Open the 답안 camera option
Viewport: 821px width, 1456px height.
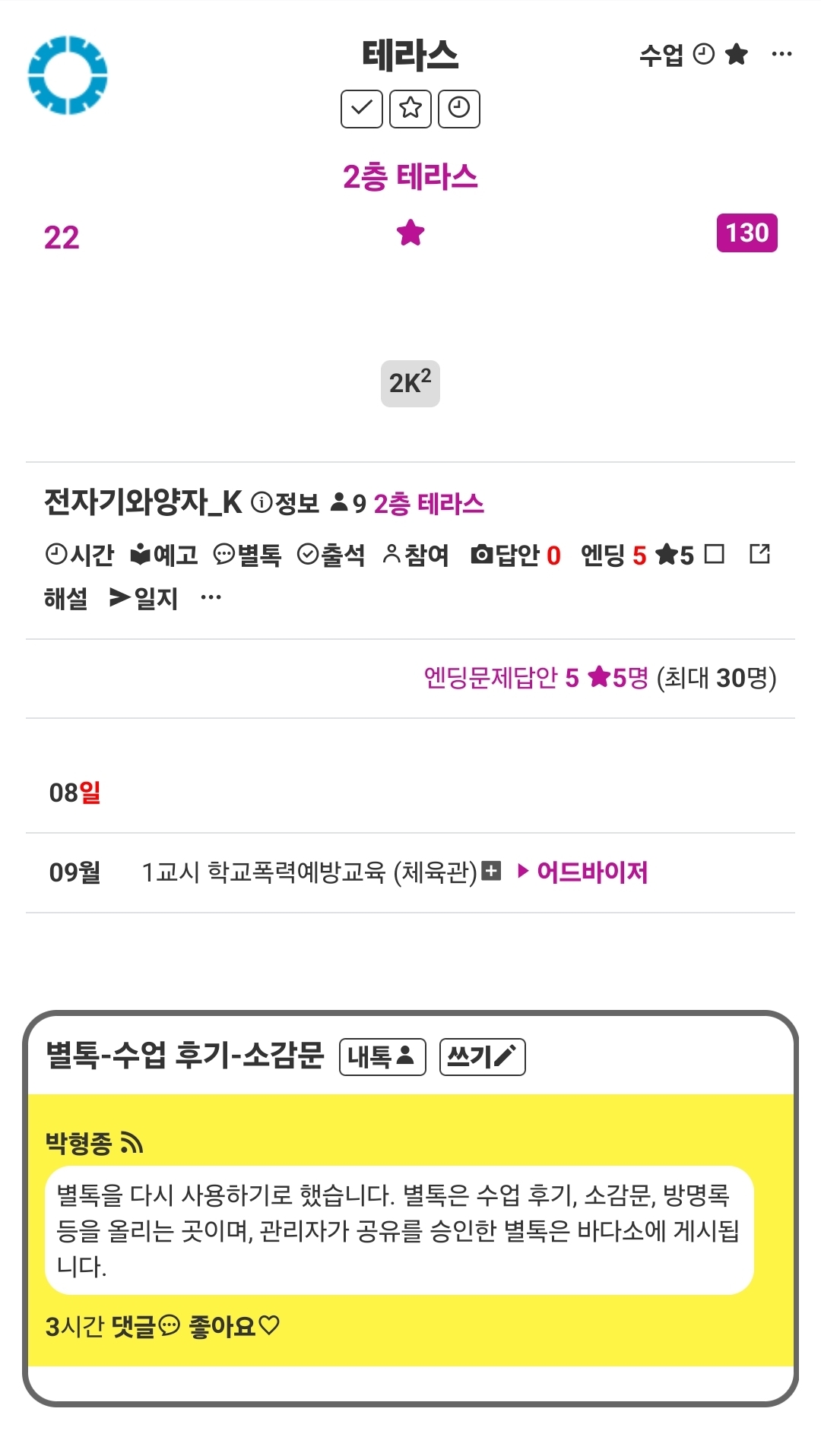point(516,555)
